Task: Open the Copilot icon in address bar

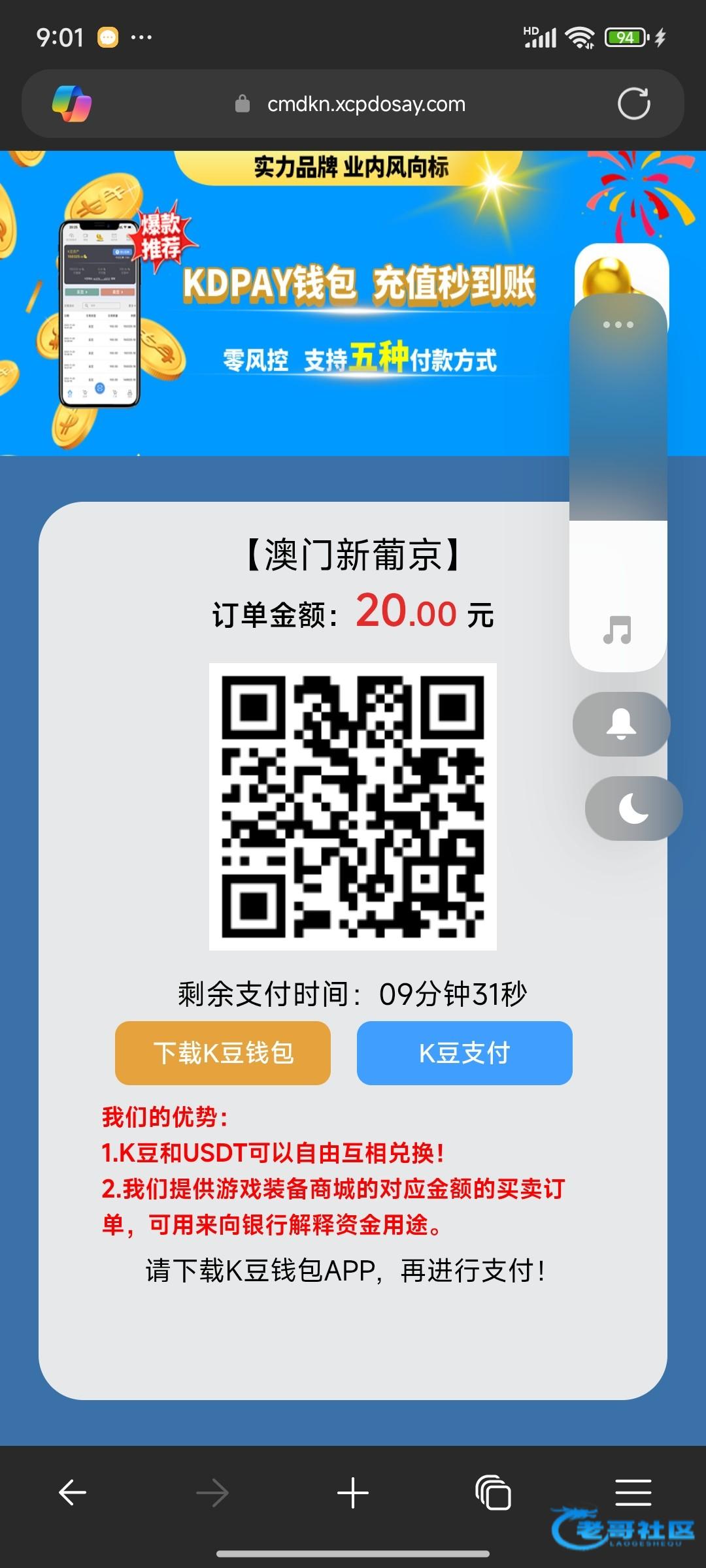Action: tap(72, 104)
